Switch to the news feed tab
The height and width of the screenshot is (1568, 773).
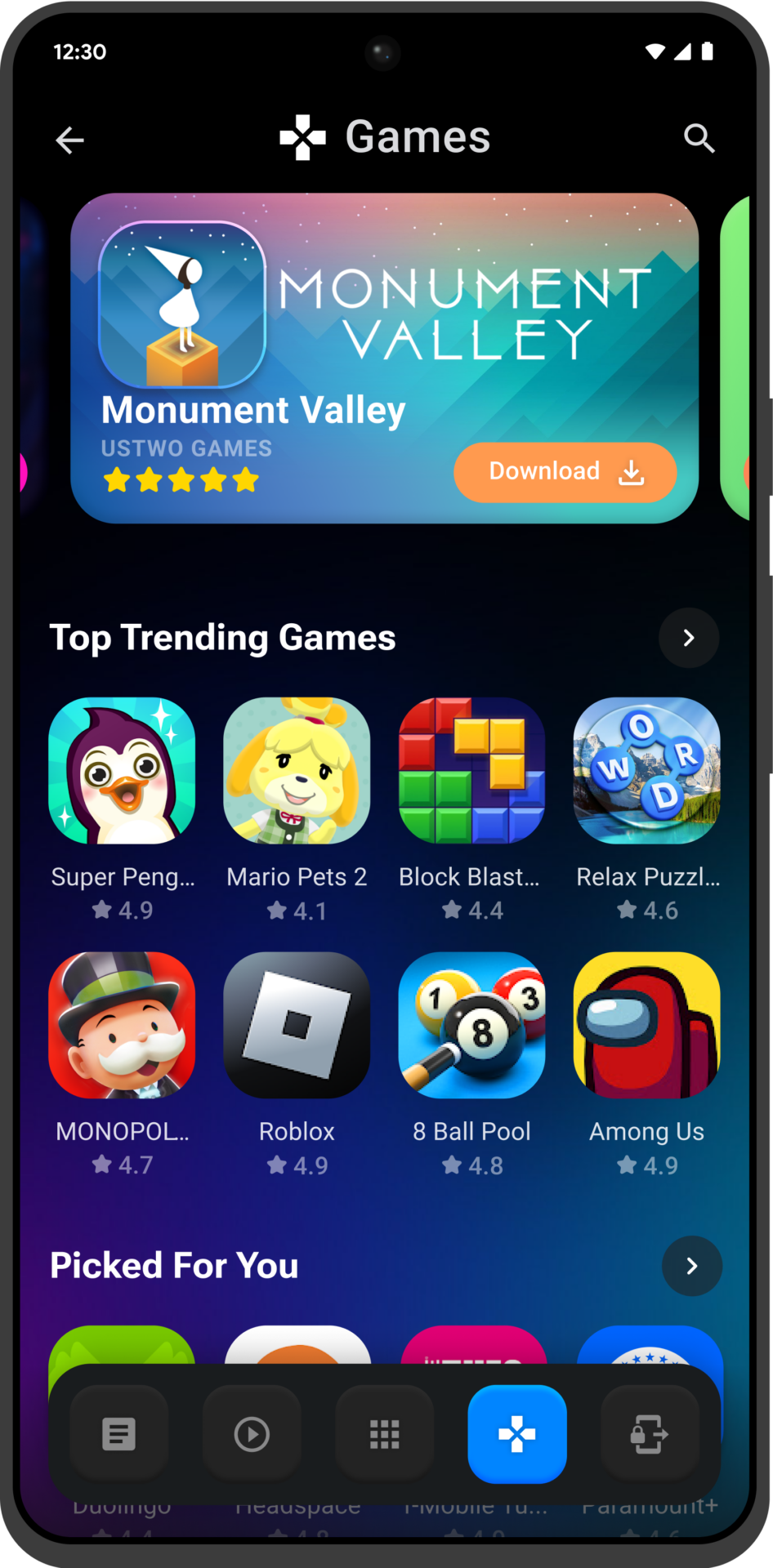click(x=119, y=1434)
